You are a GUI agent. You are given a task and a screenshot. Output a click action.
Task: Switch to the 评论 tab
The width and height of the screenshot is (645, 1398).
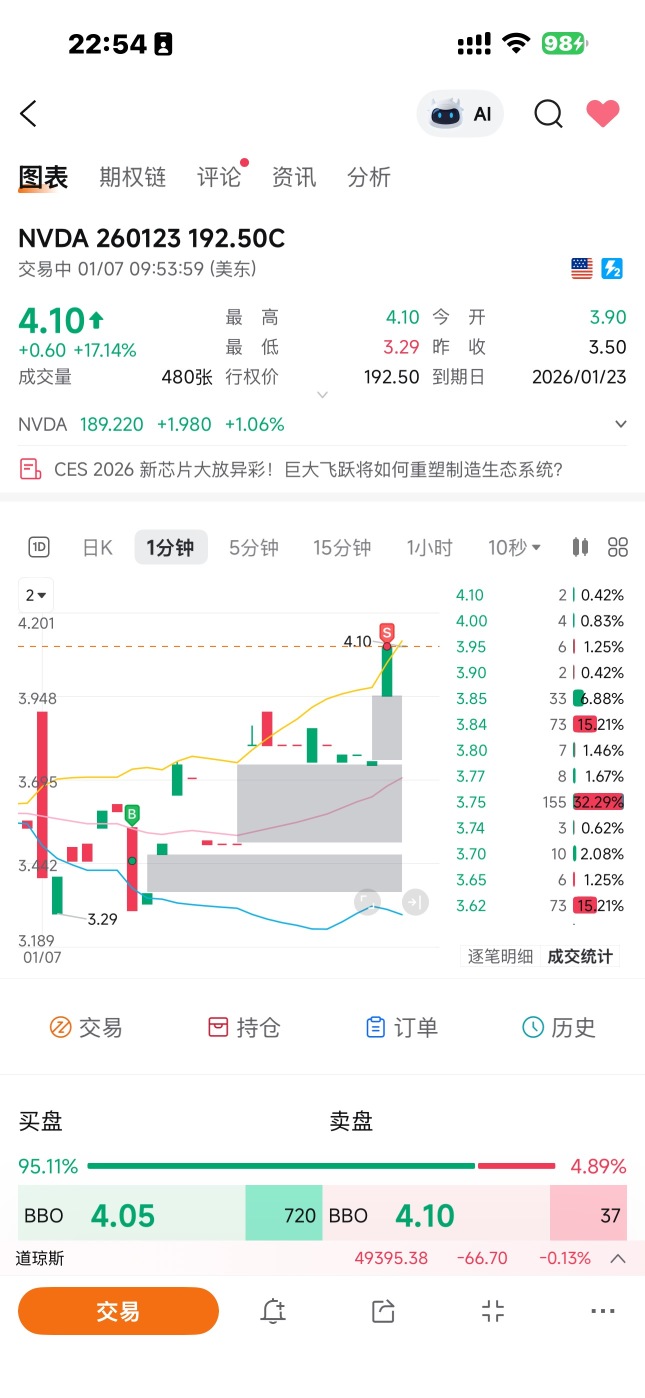click(219, 177)
